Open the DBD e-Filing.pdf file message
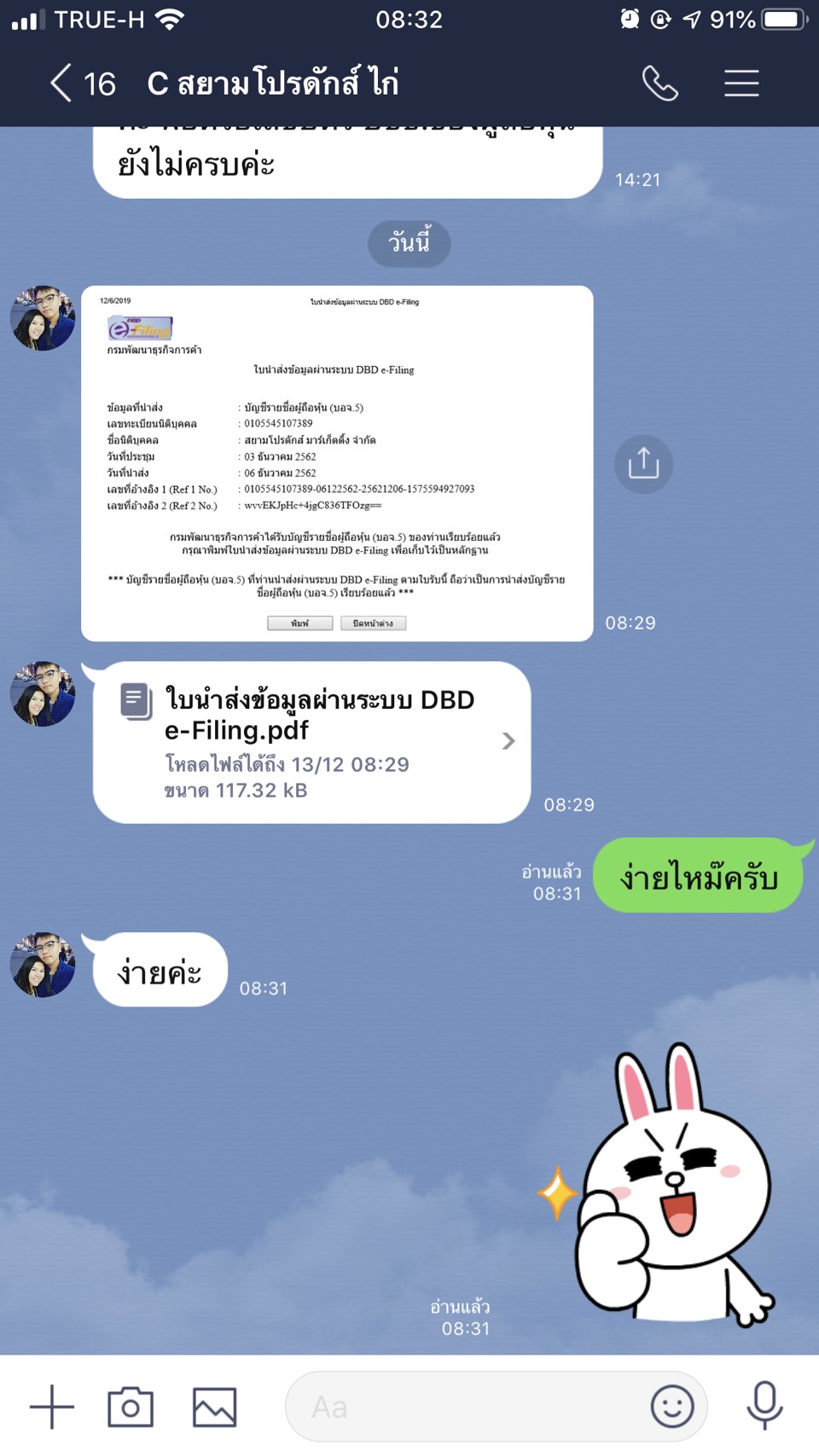 click(311, 741)
